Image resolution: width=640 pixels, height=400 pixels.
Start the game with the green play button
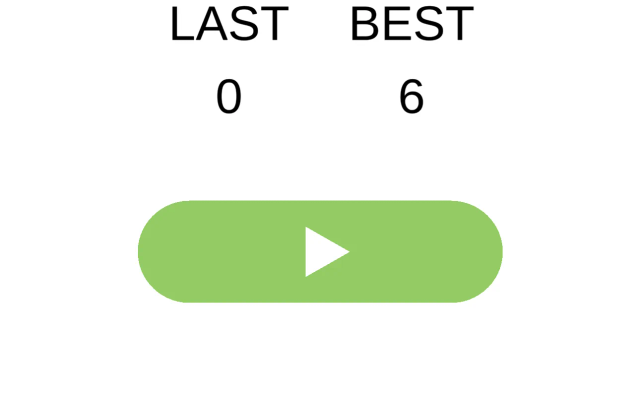320,251
